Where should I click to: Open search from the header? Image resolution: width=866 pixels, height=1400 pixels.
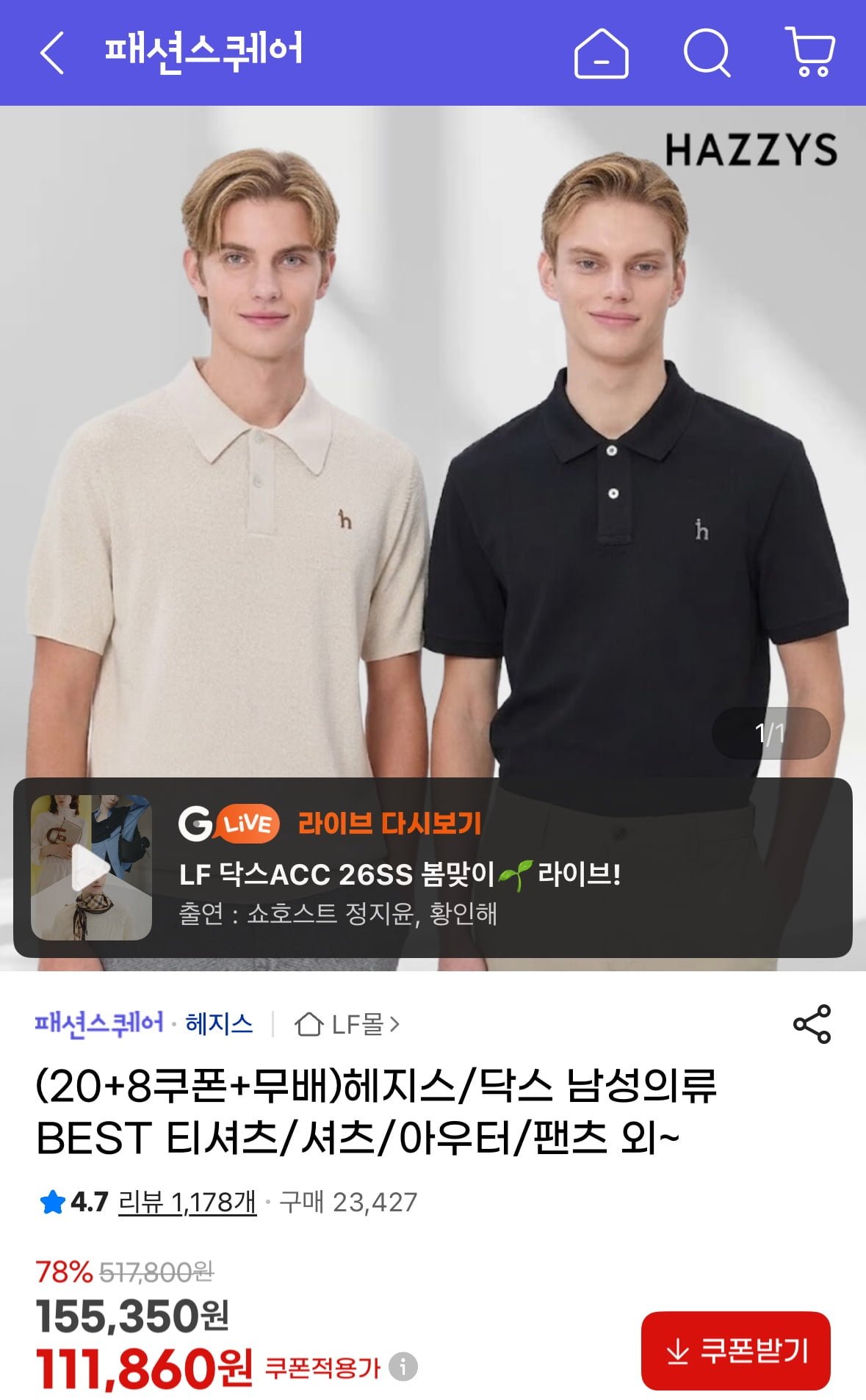click(x=707, y=53)
